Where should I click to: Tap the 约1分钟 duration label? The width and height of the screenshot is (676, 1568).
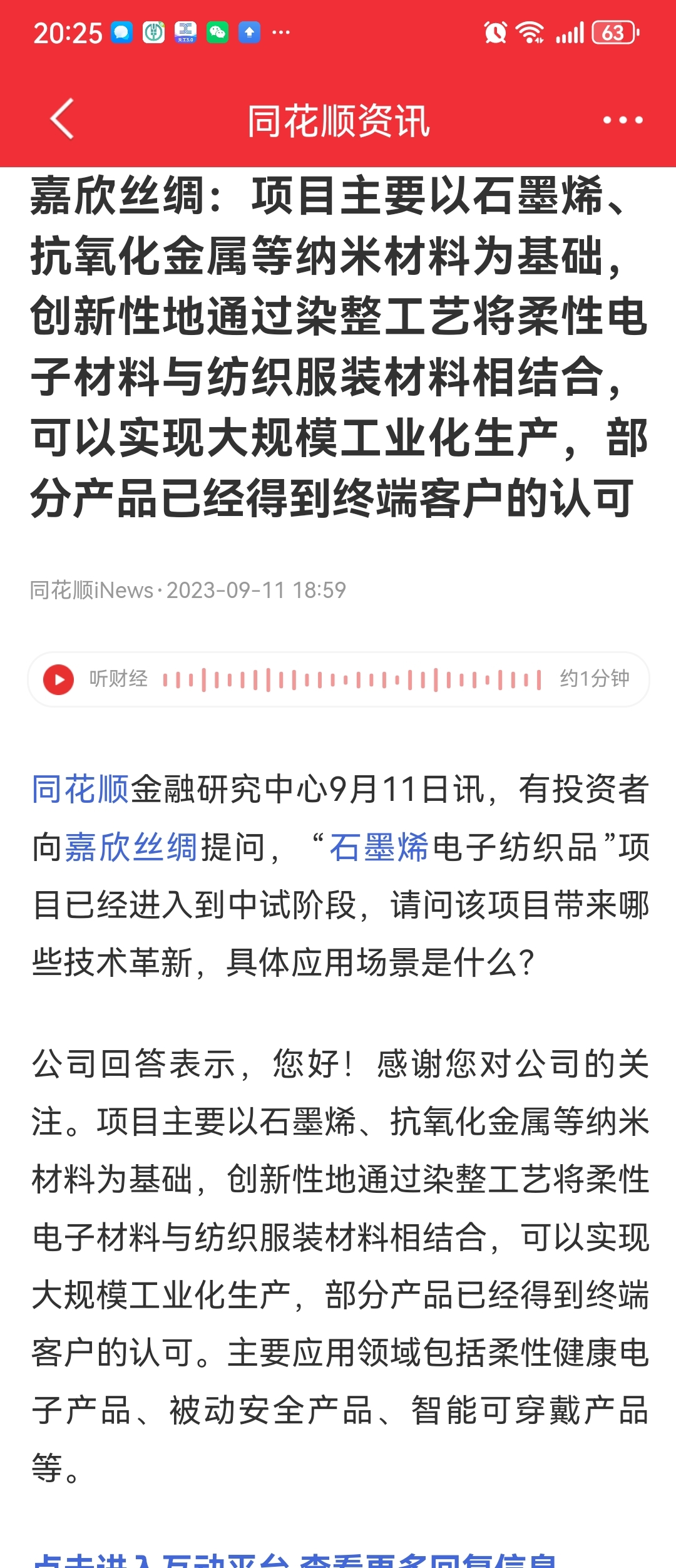pyautogui.click(x=596, y=679)
